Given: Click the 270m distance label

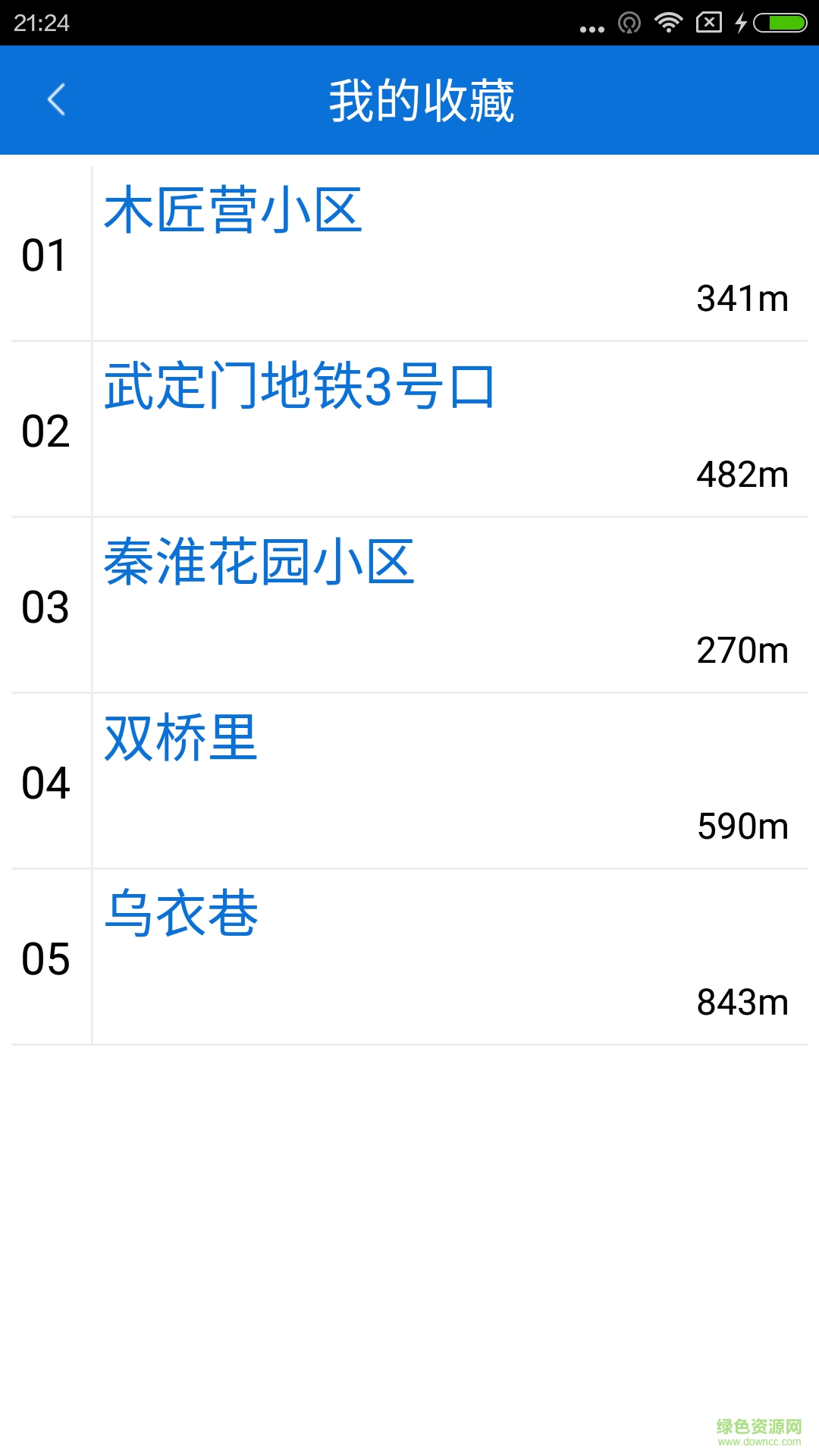Looking at the screenshot, I should click(741, 651).
